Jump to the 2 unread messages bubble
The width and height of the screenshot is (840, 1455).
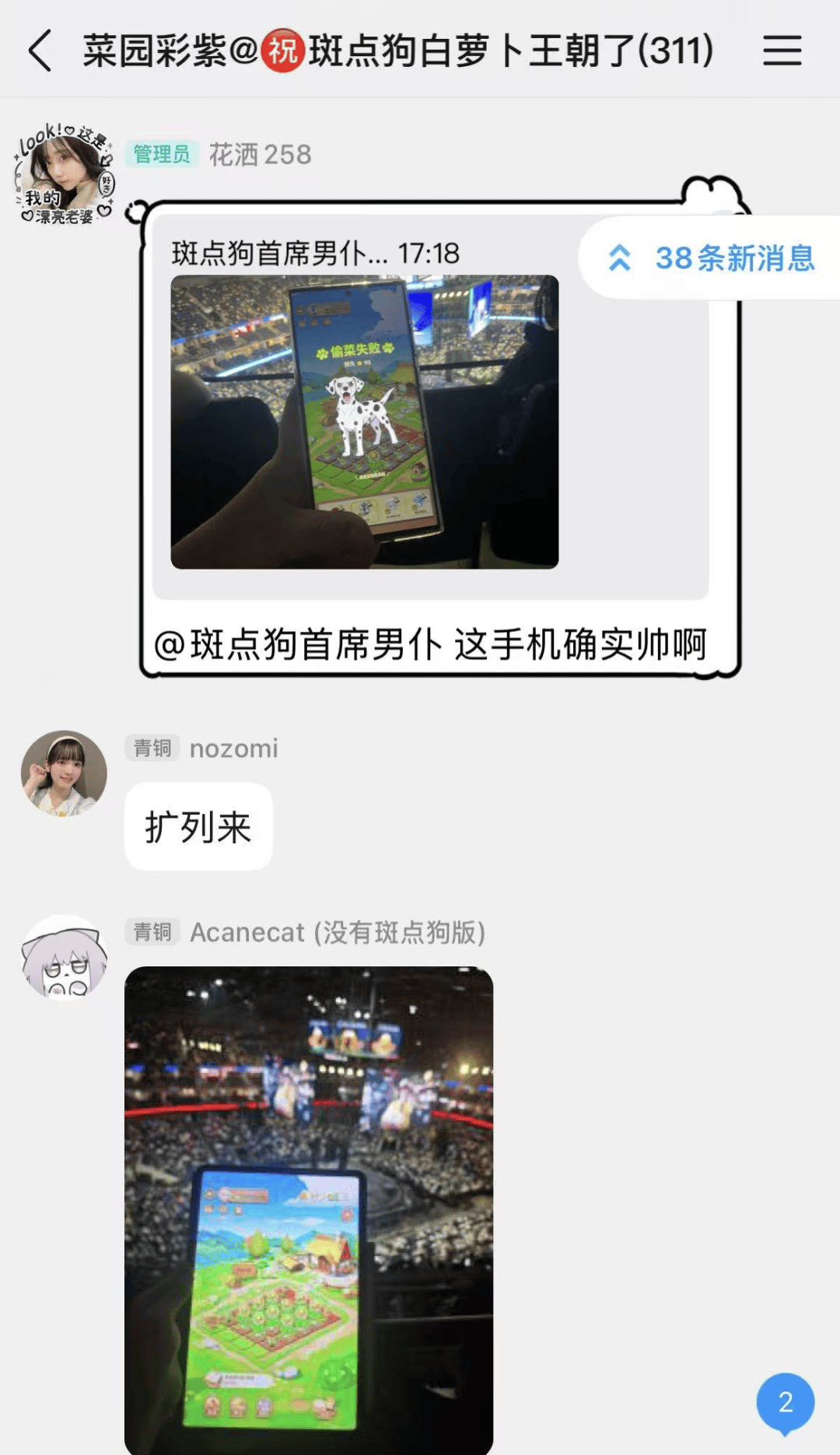pyautogui.click(x=785, y=1402)
